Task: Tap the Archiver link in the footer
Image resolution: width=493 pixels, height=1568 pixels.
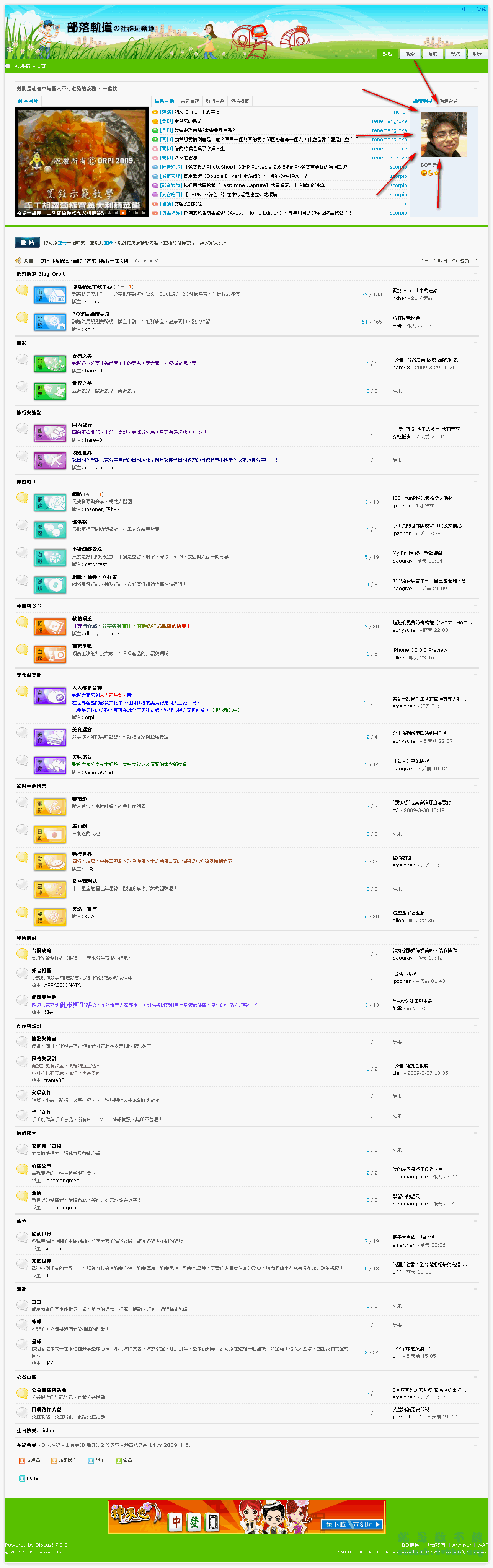Action: pos(461,1544)
